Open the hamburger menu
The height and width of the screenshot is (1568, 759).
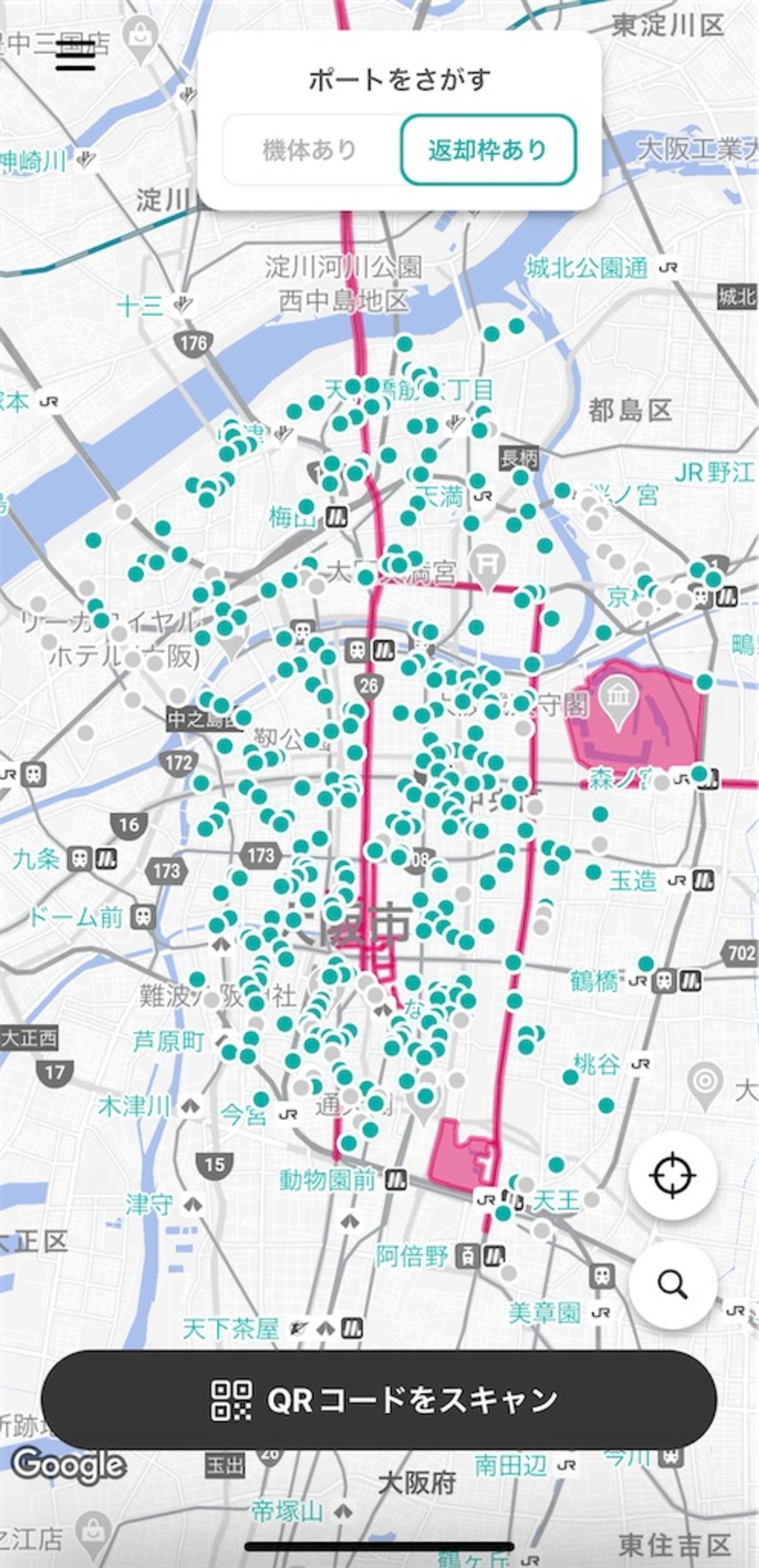(x=75, y=56)
